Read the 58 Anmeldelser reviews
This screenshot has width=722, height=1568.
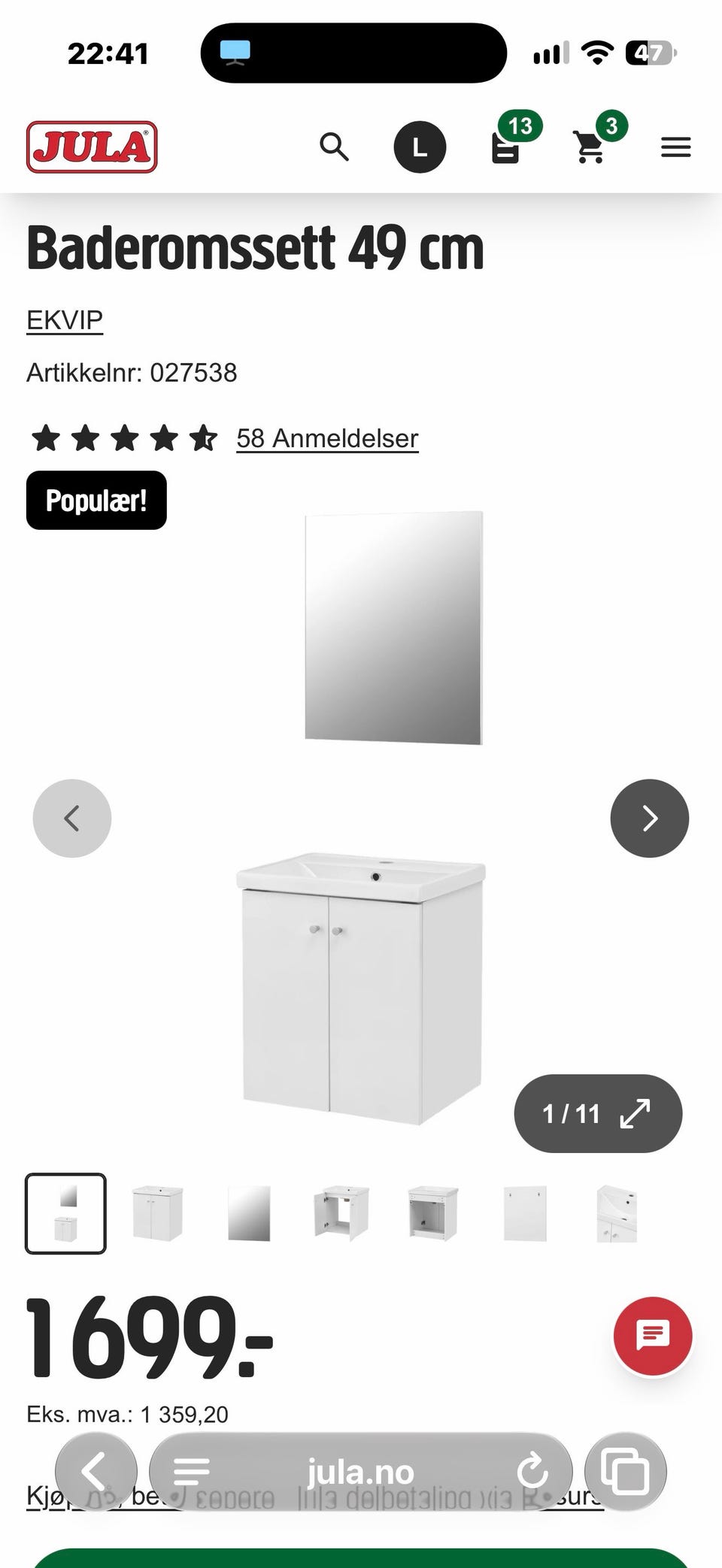pos(327,438)
